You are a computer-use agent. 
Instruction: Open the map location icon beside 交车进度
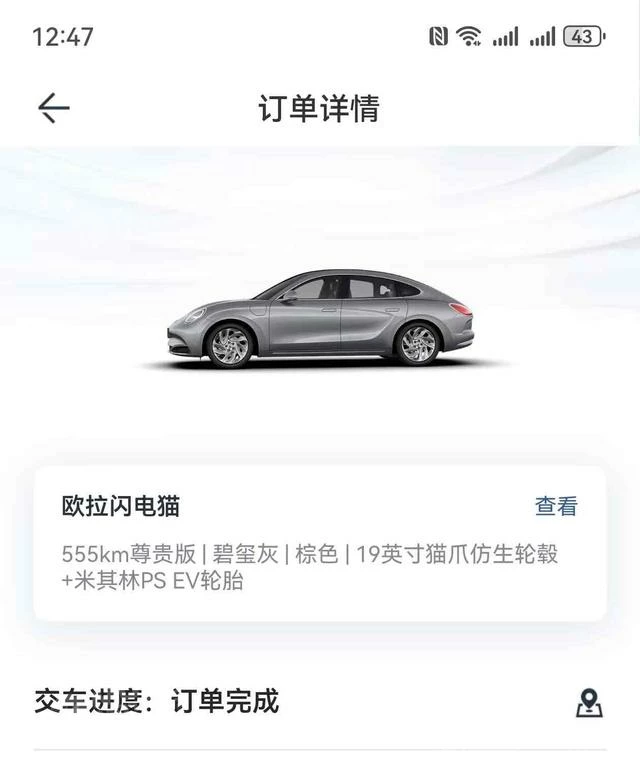(x=590, y=703)
